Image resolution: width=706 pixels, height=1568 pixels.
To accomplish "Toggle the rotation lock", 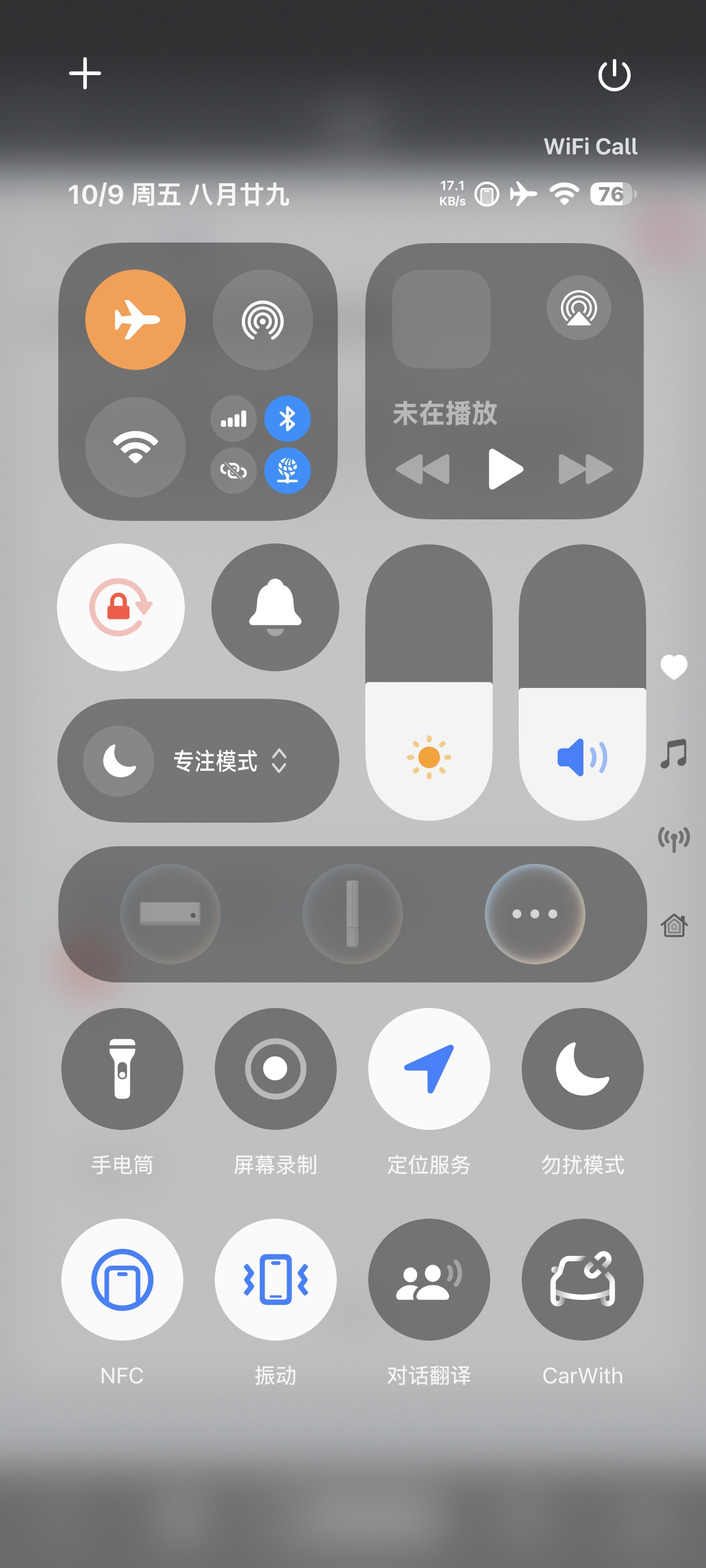I will (x=121, y=607).
